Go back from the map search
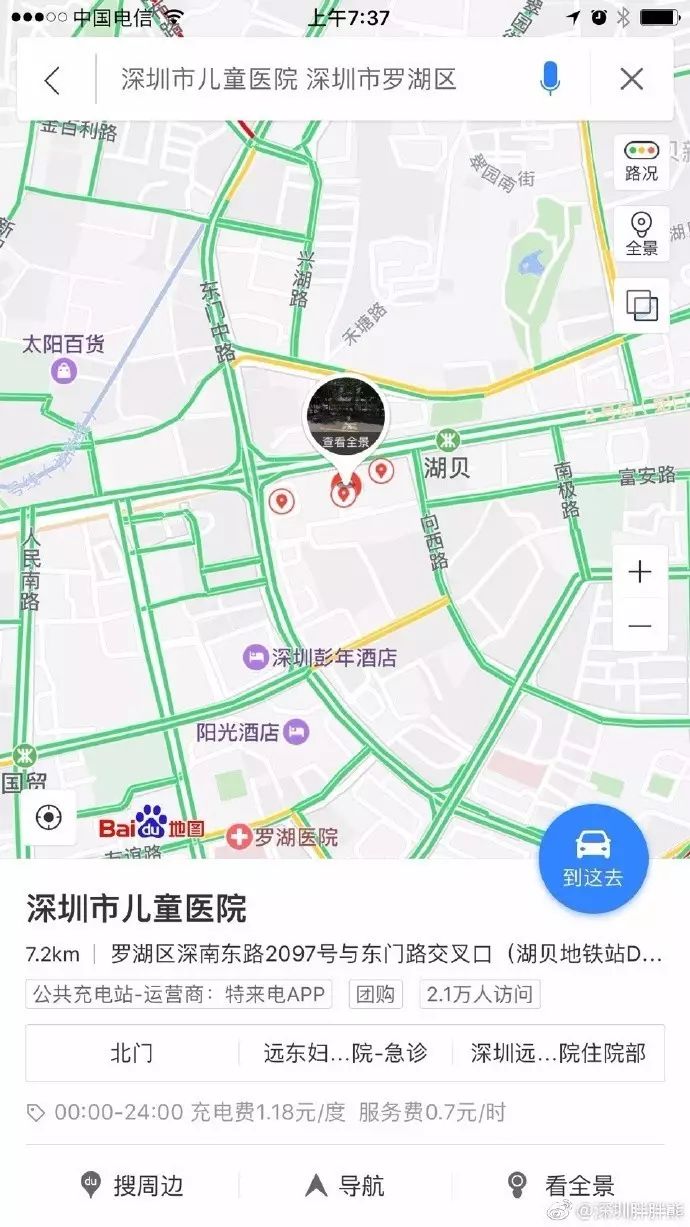The width and height of the screenshot is (690, 1227). 53,80
